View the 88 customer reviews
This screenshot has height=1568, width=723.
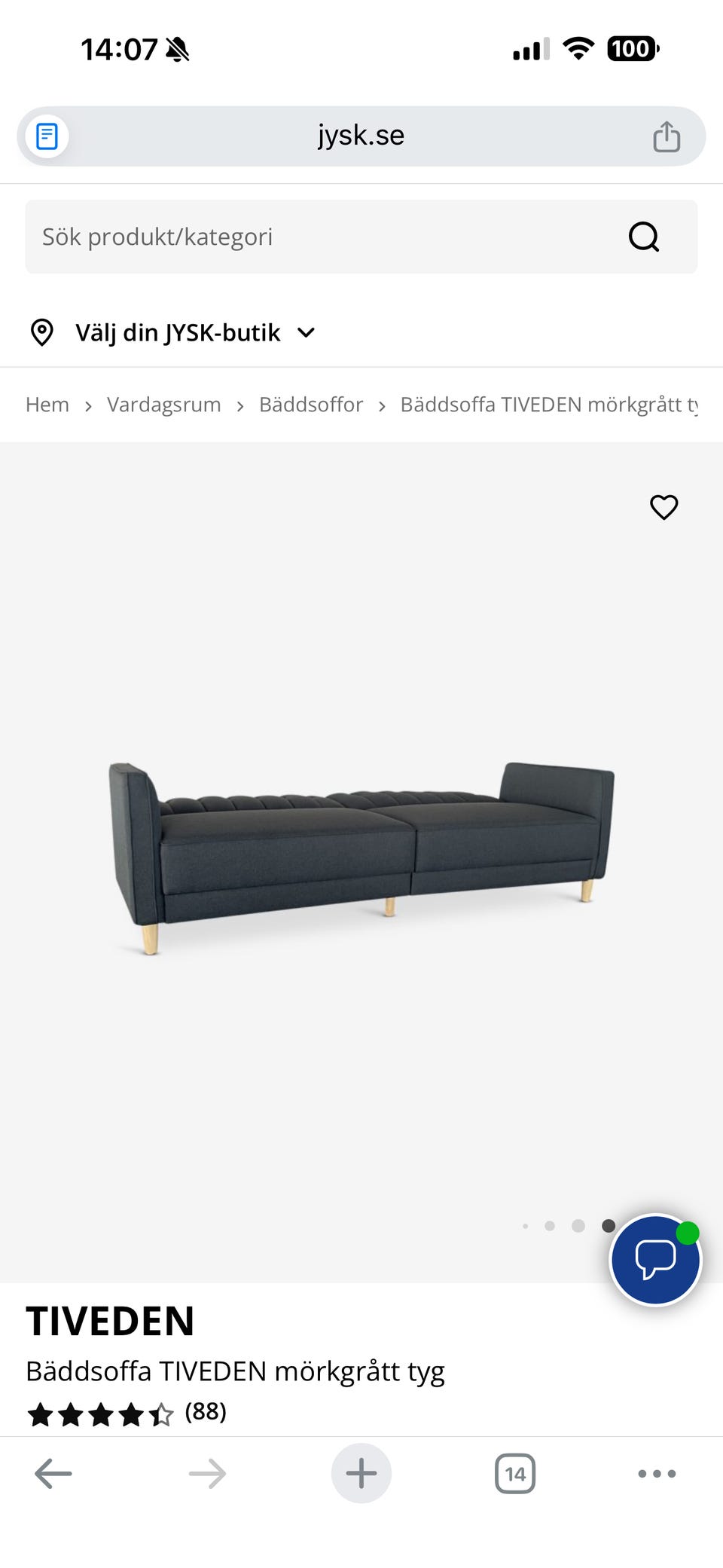205,1411
